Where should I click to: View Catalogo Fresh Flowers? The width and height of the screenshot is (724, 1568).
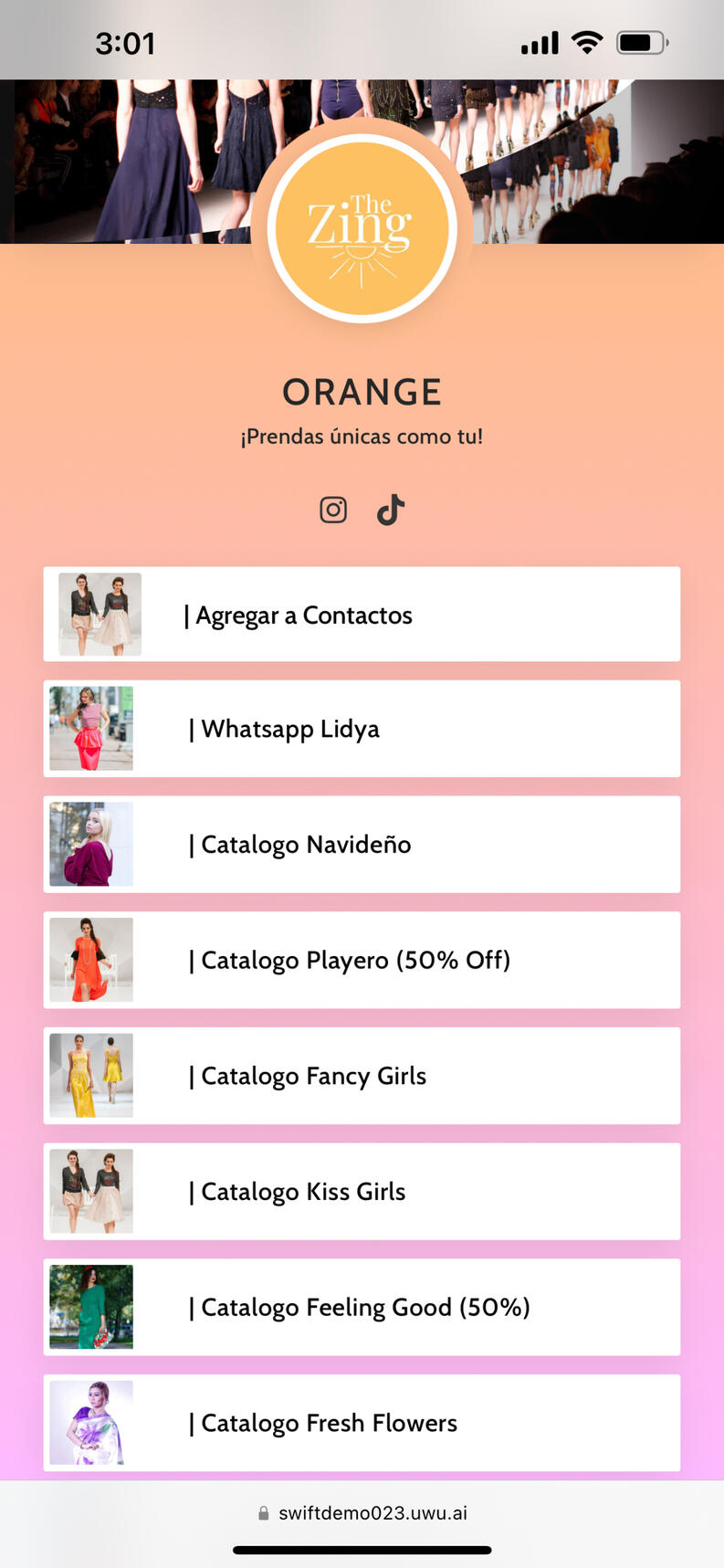(x=362, y=1422)
